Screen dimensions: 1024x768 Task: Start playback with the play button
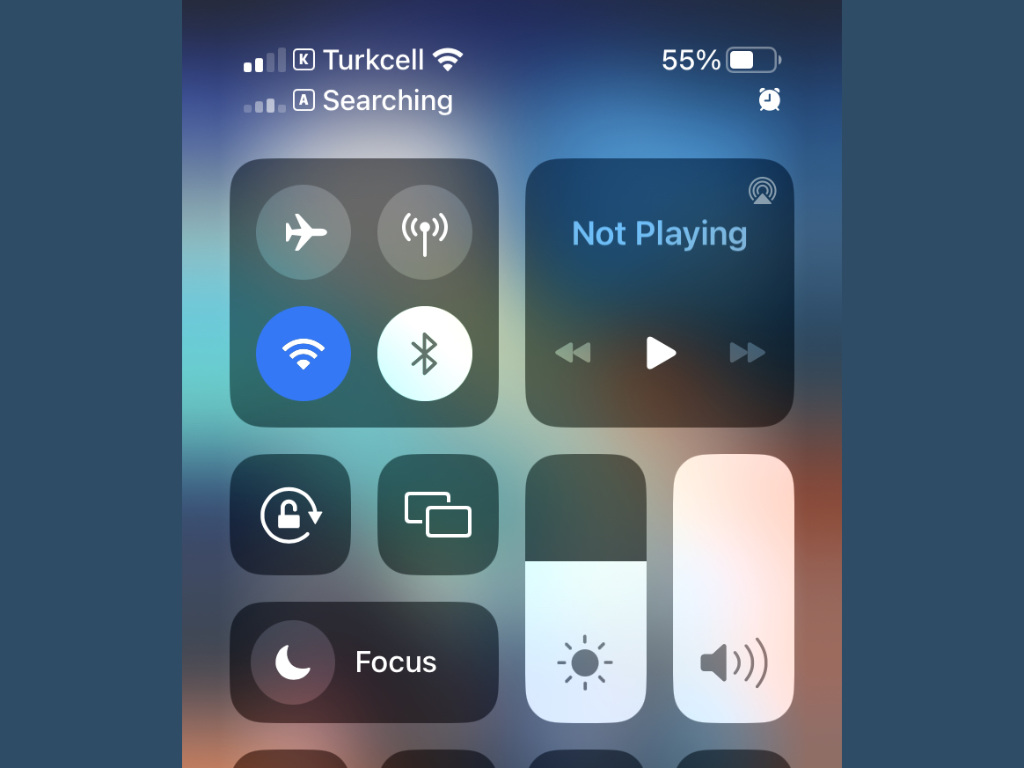point(660,352)
